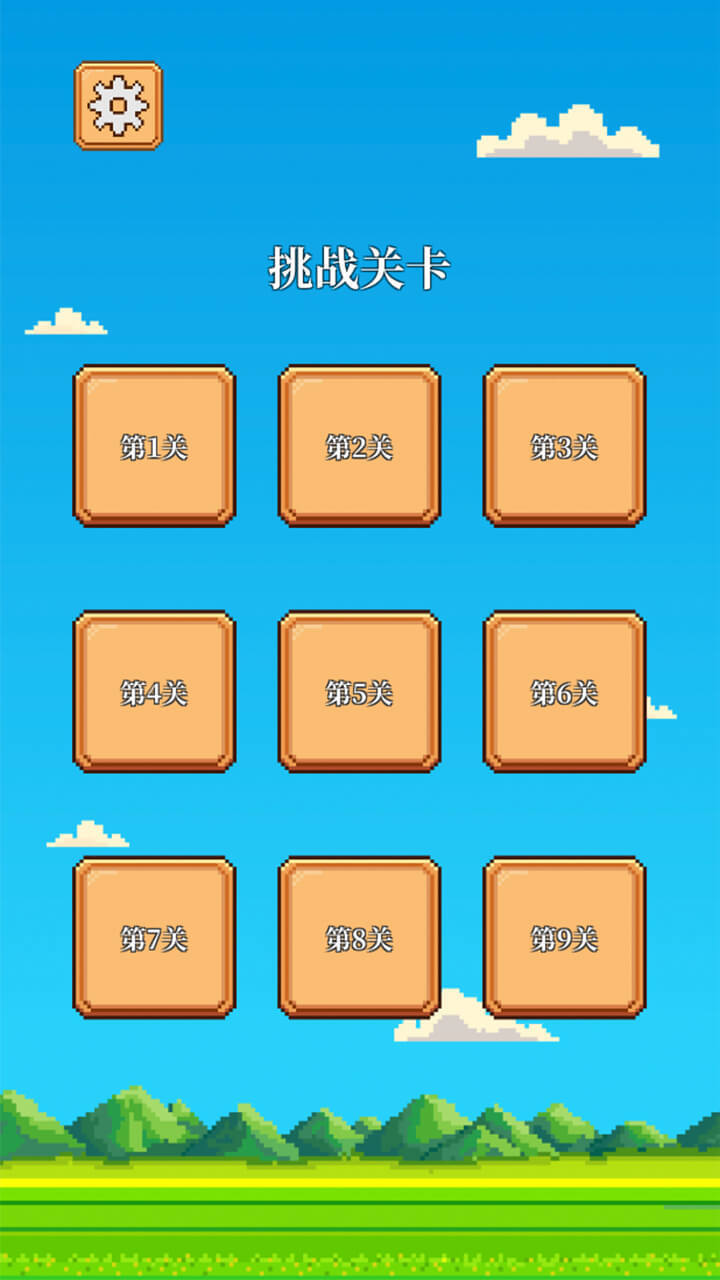Choose level 第4关
This screenshot has height=1280, width=720.
click(x=154, y=692)
